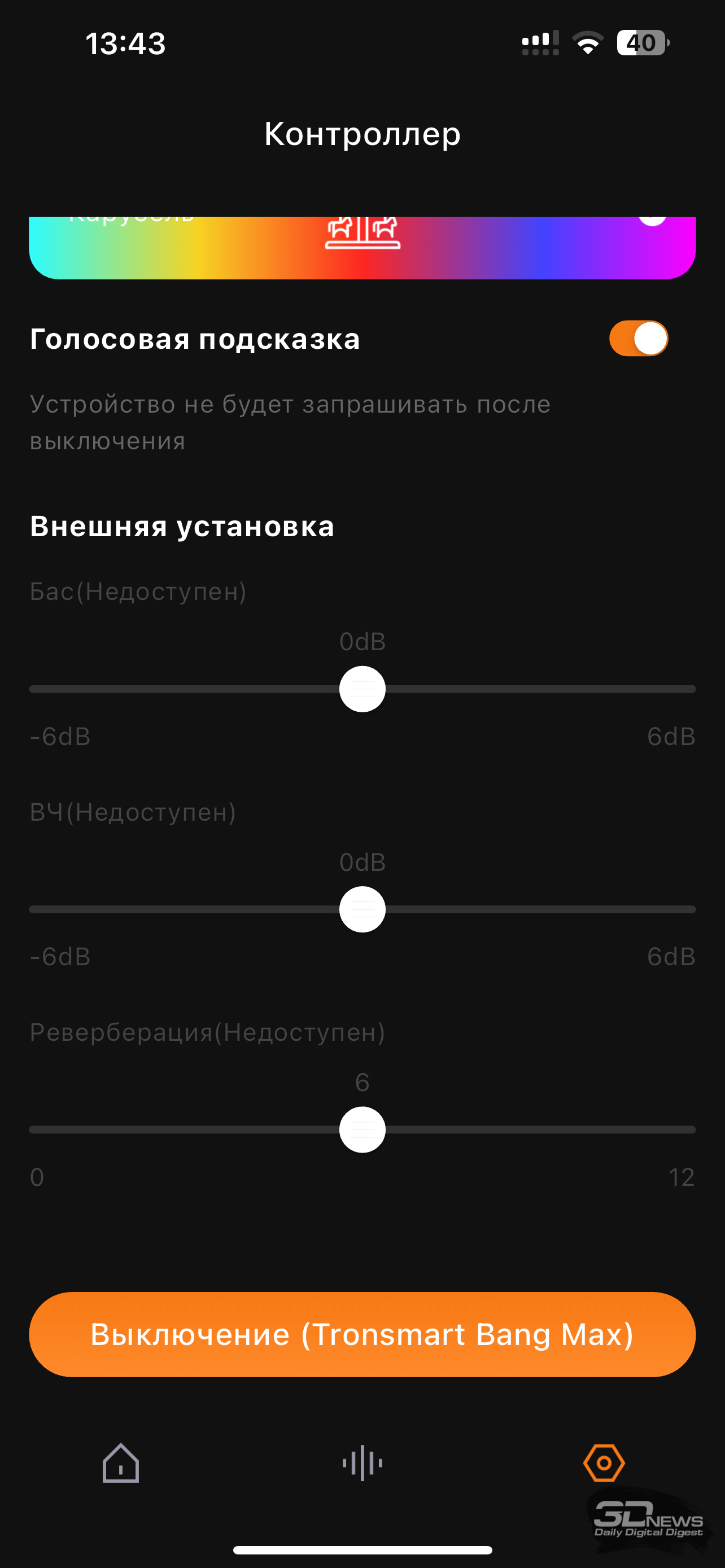Turn off the Голосовая подсказка switch

coord(638,339)
